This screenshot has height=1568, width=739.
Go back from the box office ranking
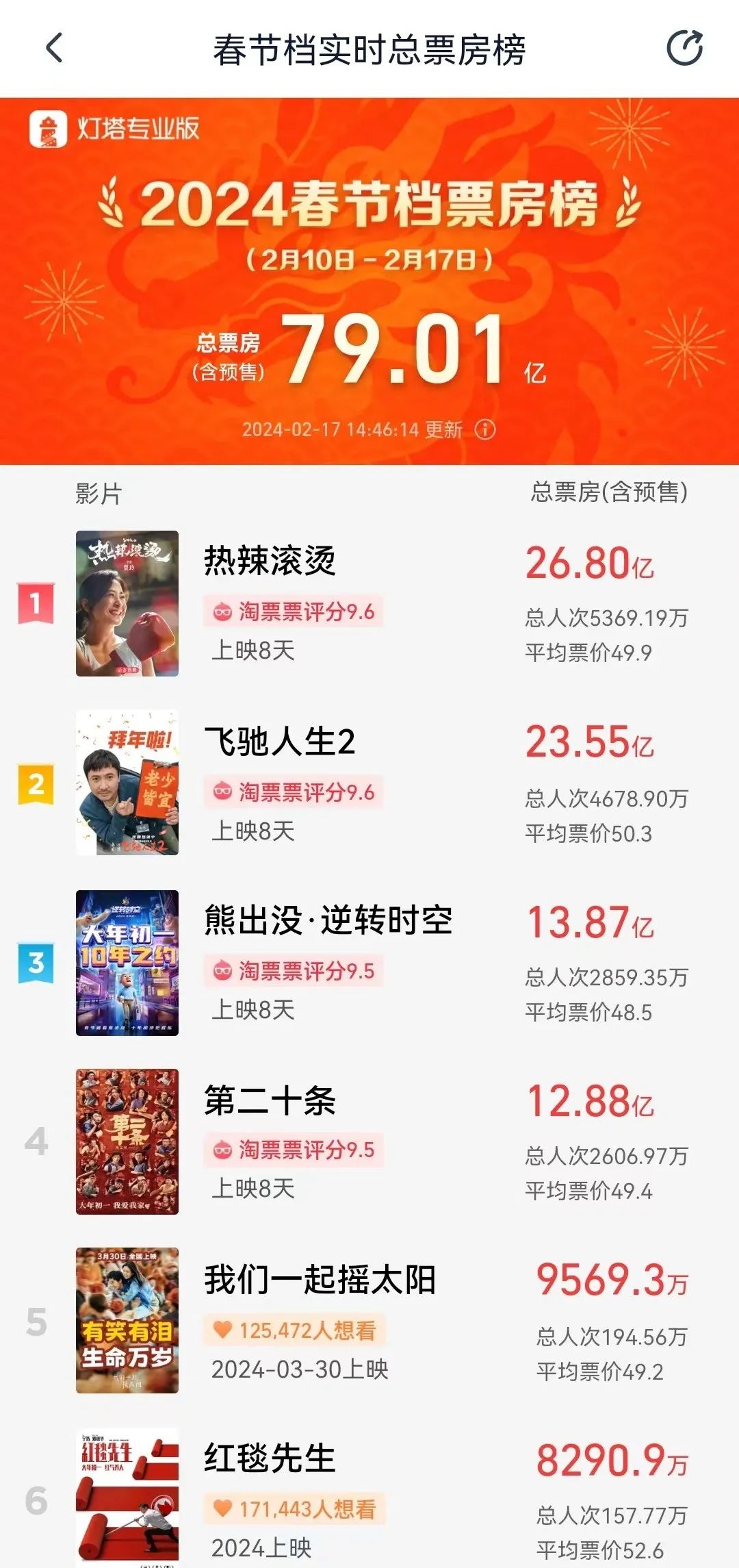54,49
